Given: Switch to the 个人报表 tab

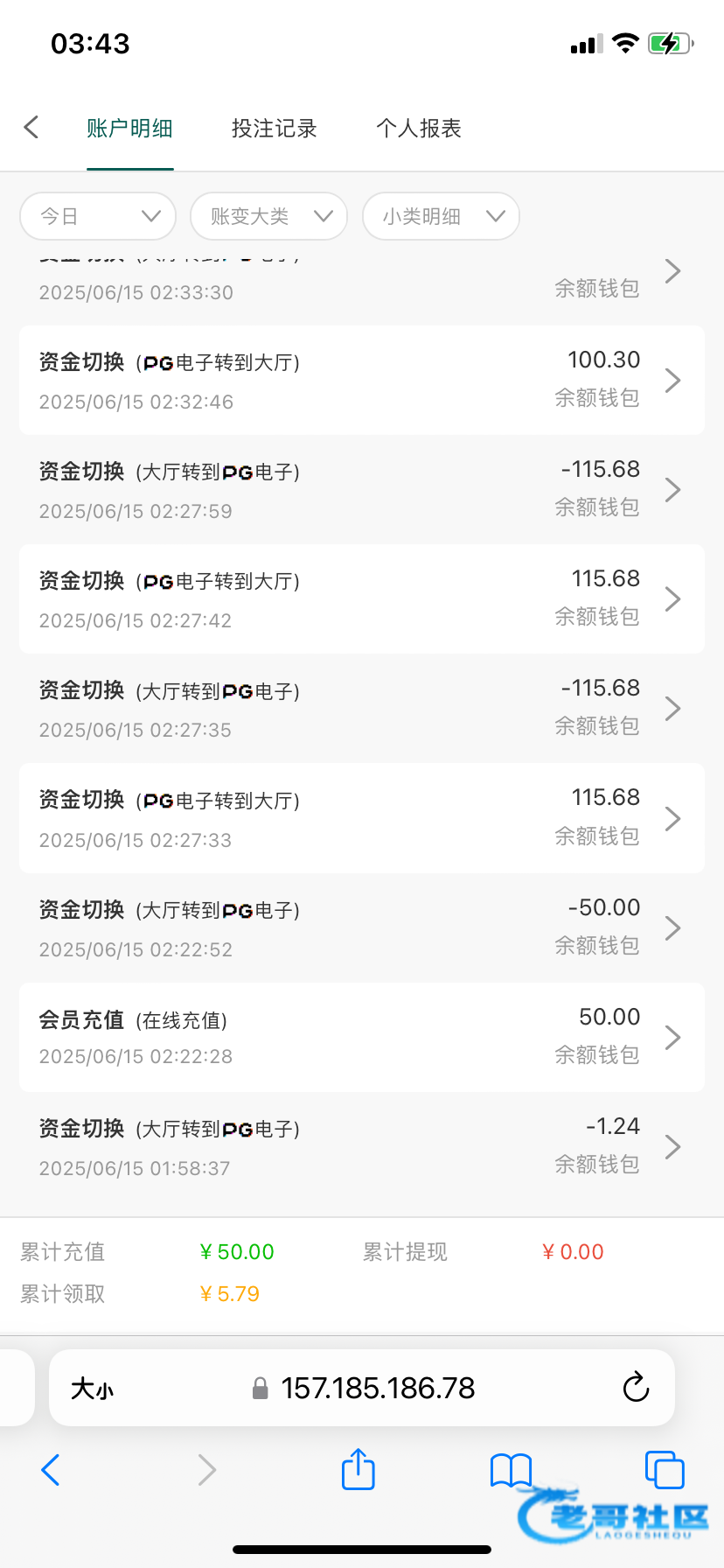Looking at the screenshot, I should [x=418, y=129].
